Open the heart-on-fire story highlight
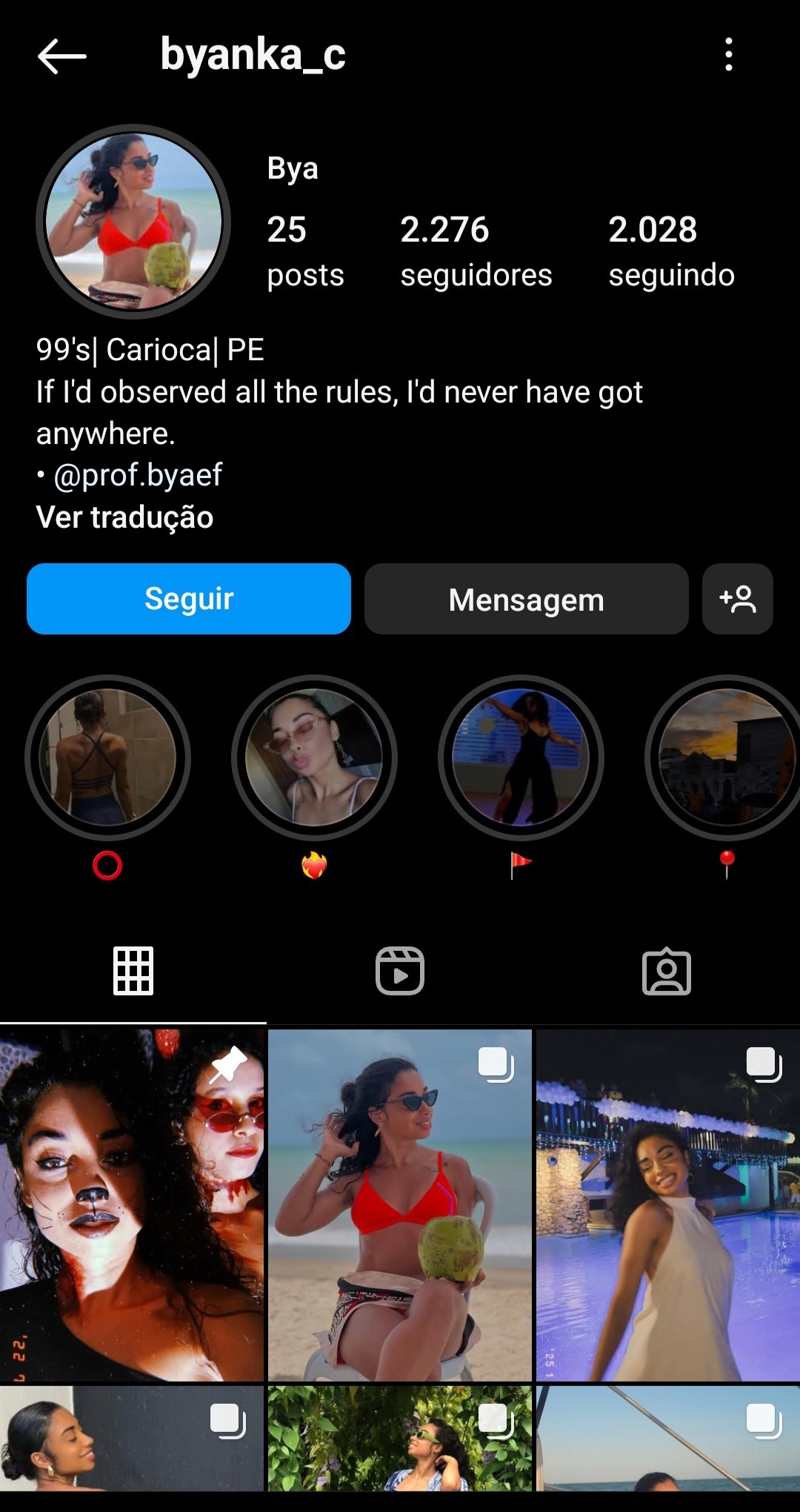Screen dimensions: 800x1512 click(314, 757)
